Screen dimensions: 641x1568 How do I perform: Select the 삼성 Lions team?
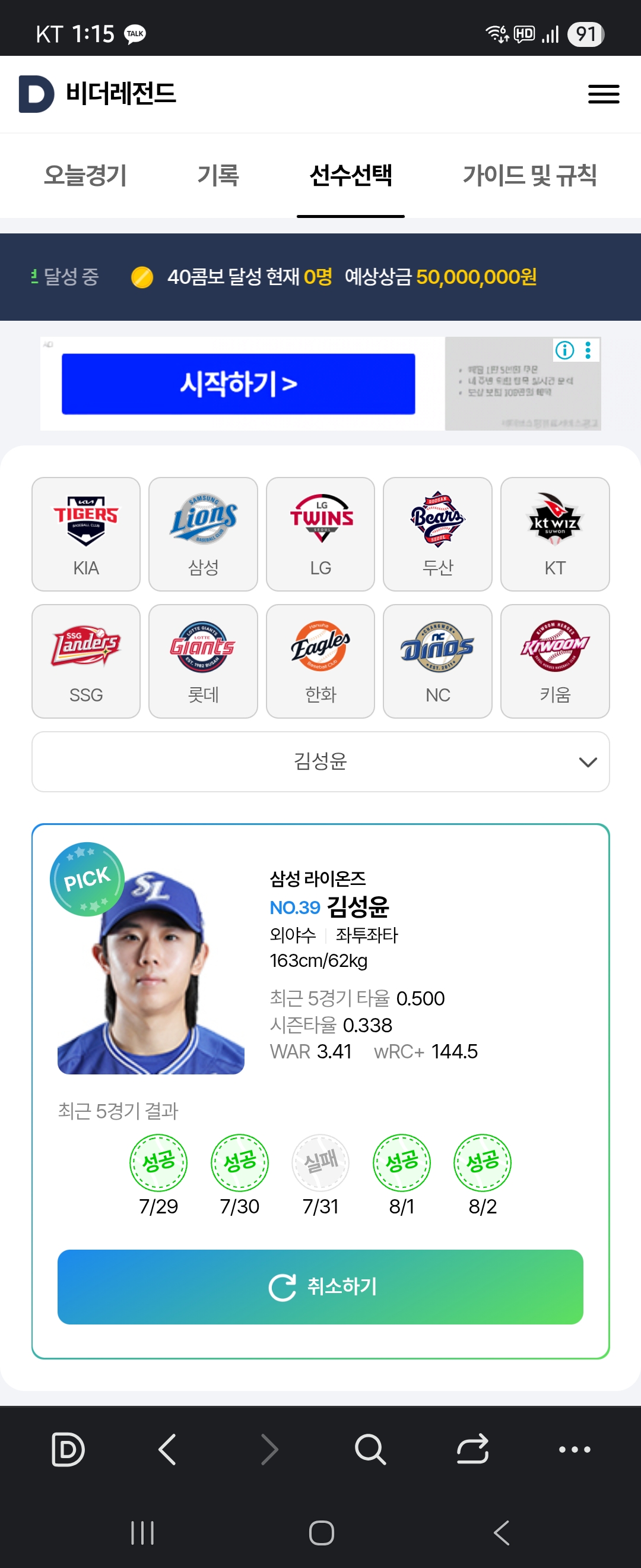click(203, 534)
